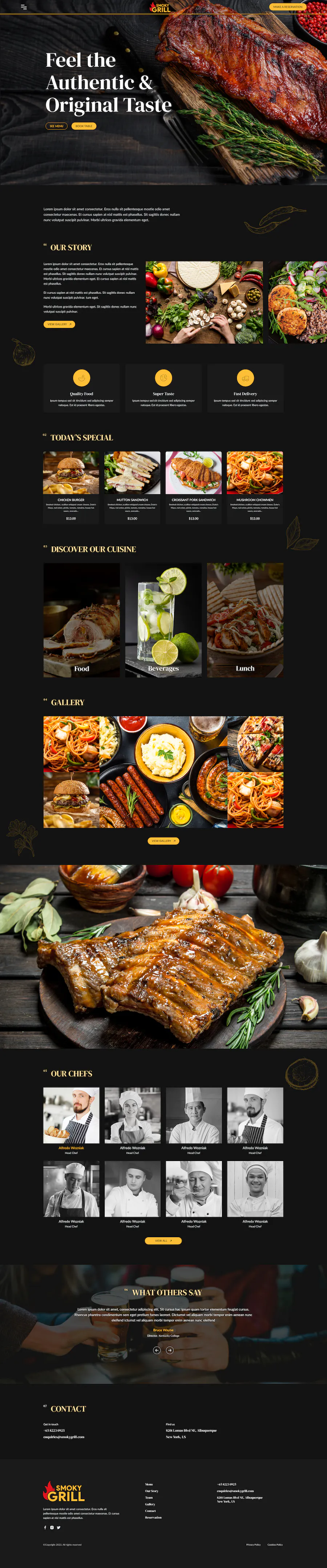Tap the See Menu button
The height and width of the screenshot is (1568, 327).
[x=56, y=126]
